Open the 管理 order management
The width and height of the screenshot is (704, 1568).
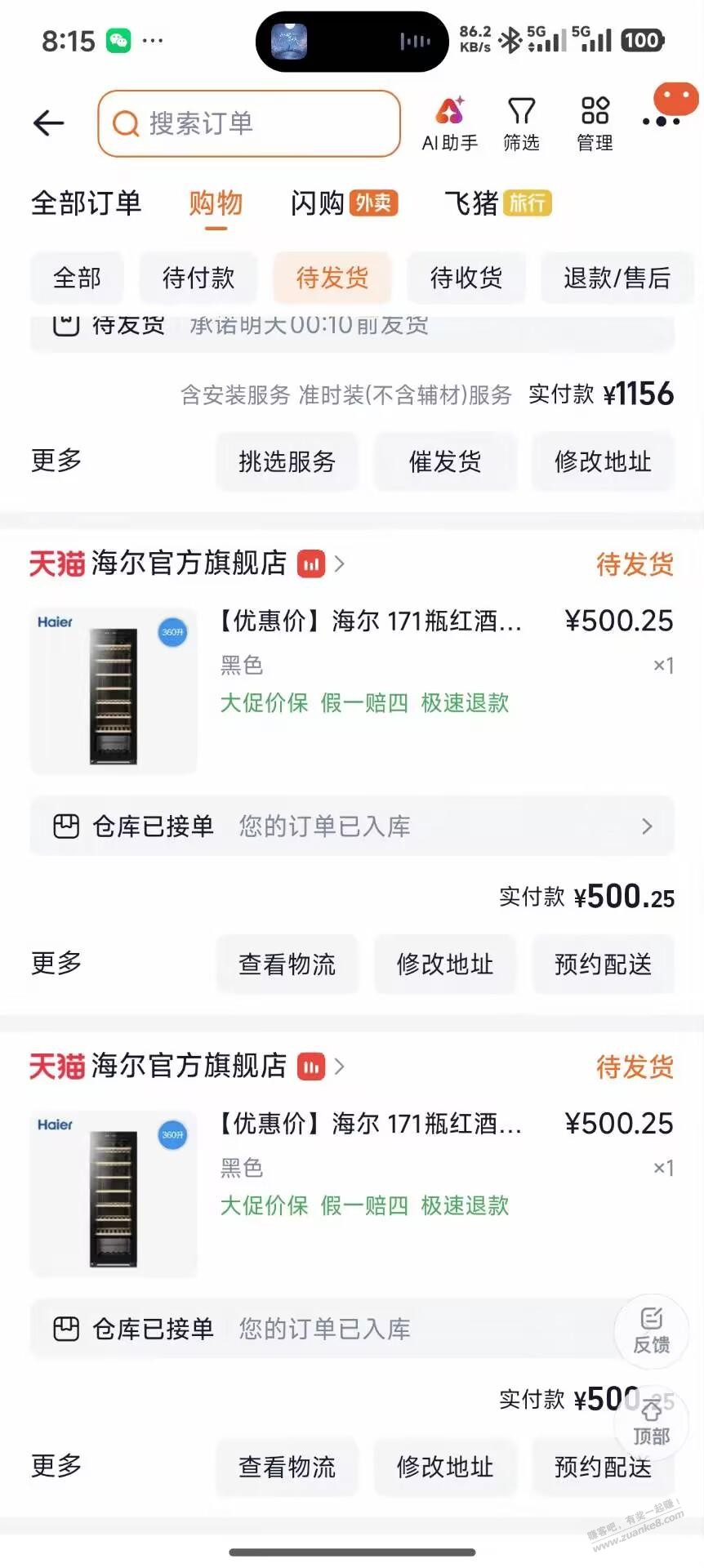[x=594, y=122]
